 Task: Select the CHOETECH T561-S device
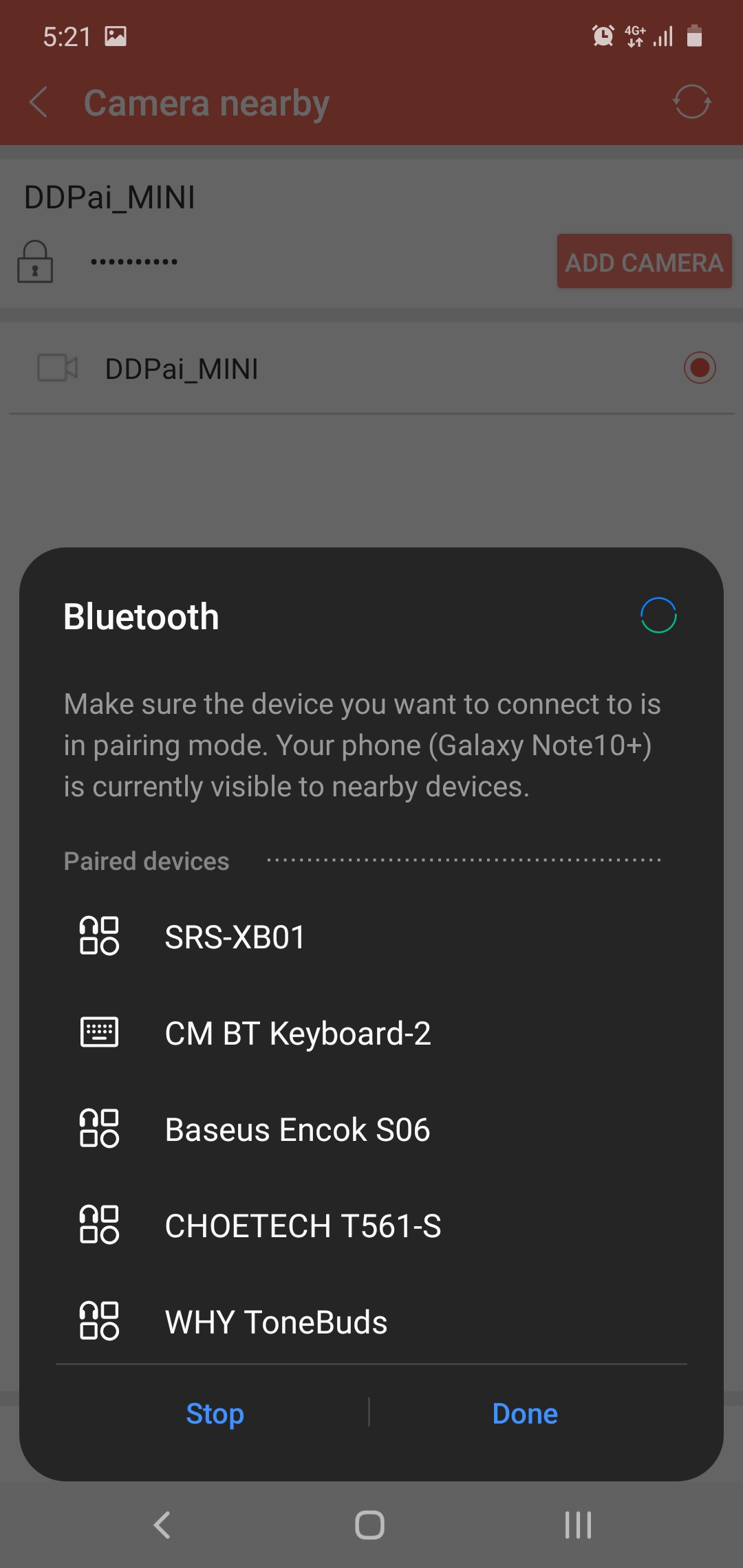tap(371, 1226)
